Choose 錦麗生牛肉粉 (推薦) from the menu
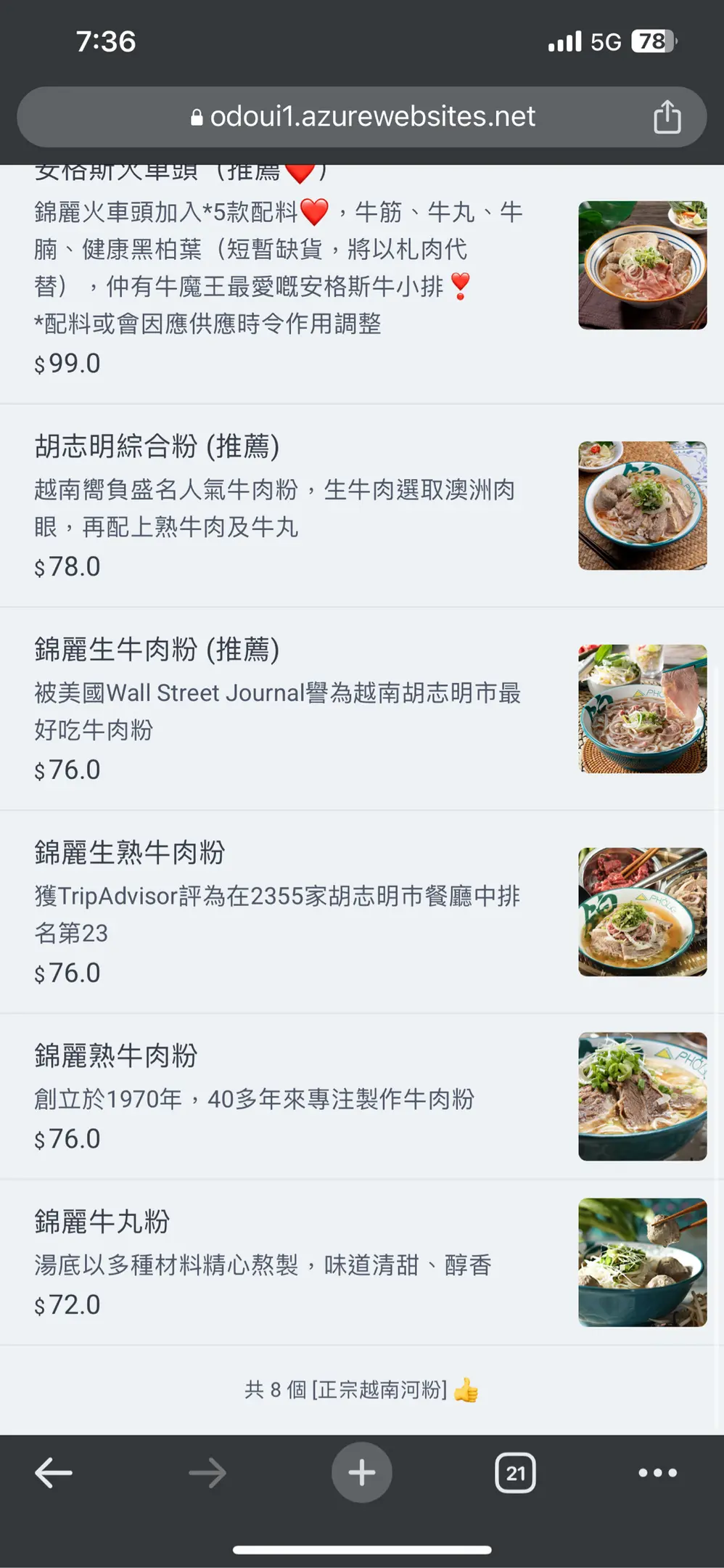724x1568 pixels. point(290,709)
